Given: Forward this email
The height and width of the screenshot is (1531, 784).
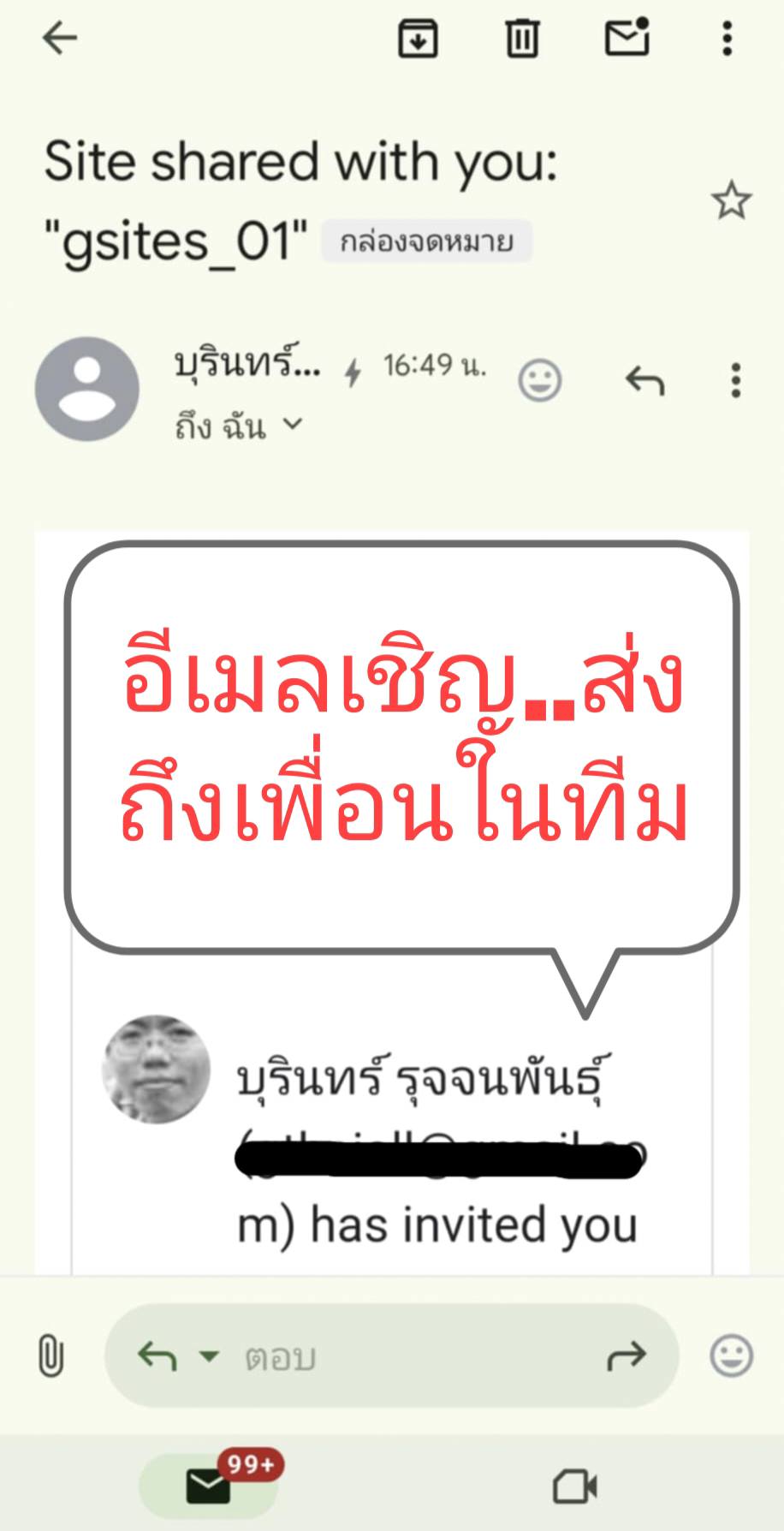Looking at the screenshot, I should click(x=626, y=1356).
